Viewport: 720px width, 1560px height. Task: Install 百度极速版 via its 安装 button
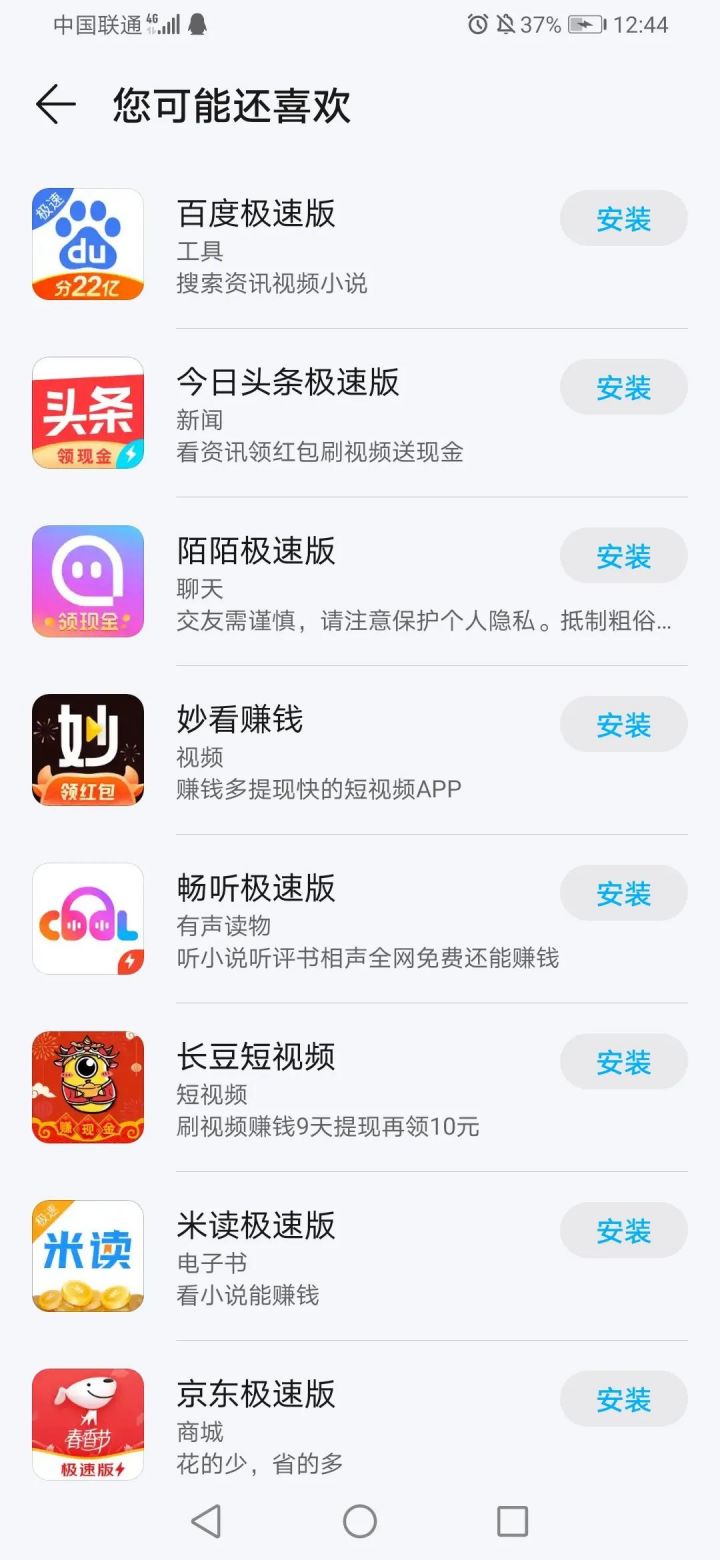(623, 218)
